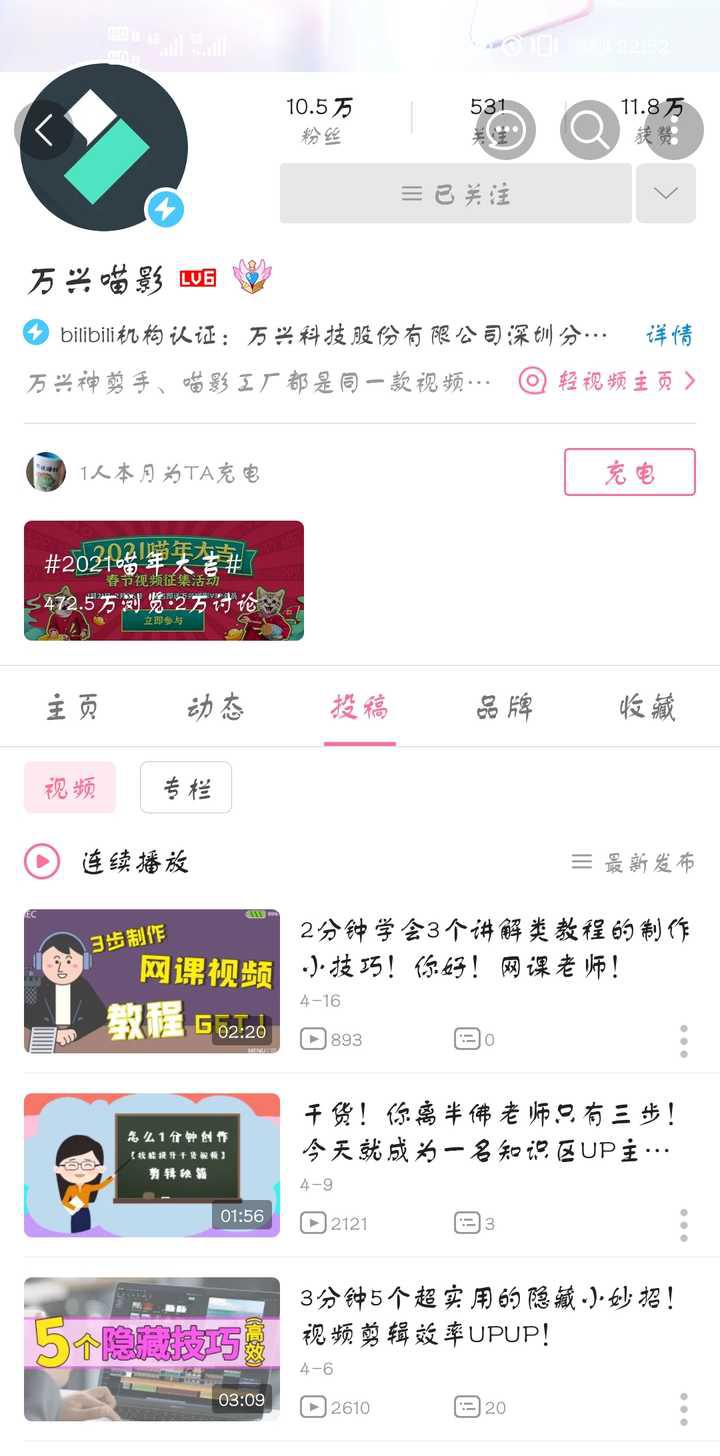
Task: Expand the dropdown arrow next to 已关注
Action: coord(666,194)
